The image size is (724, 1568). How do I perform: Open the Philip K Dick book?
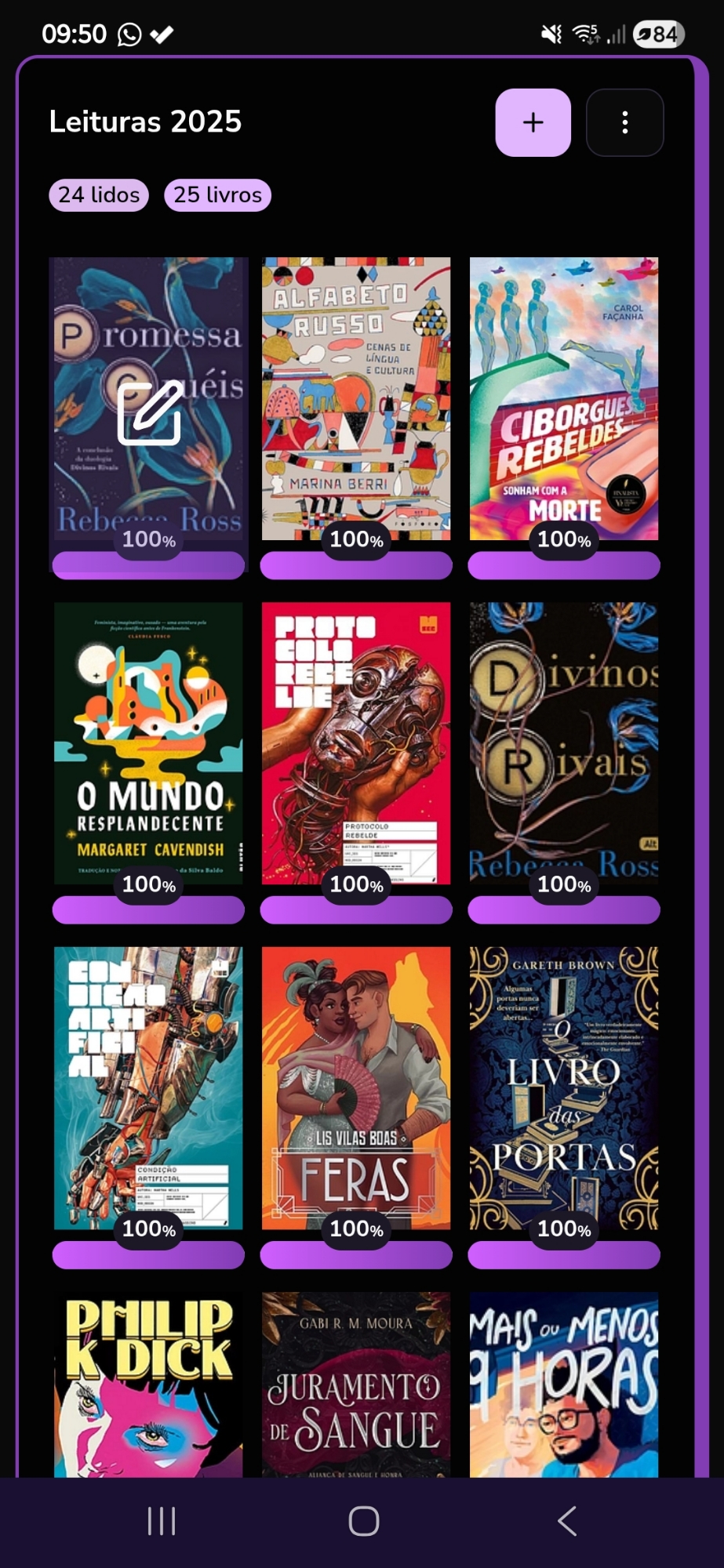pos(148,1384)
